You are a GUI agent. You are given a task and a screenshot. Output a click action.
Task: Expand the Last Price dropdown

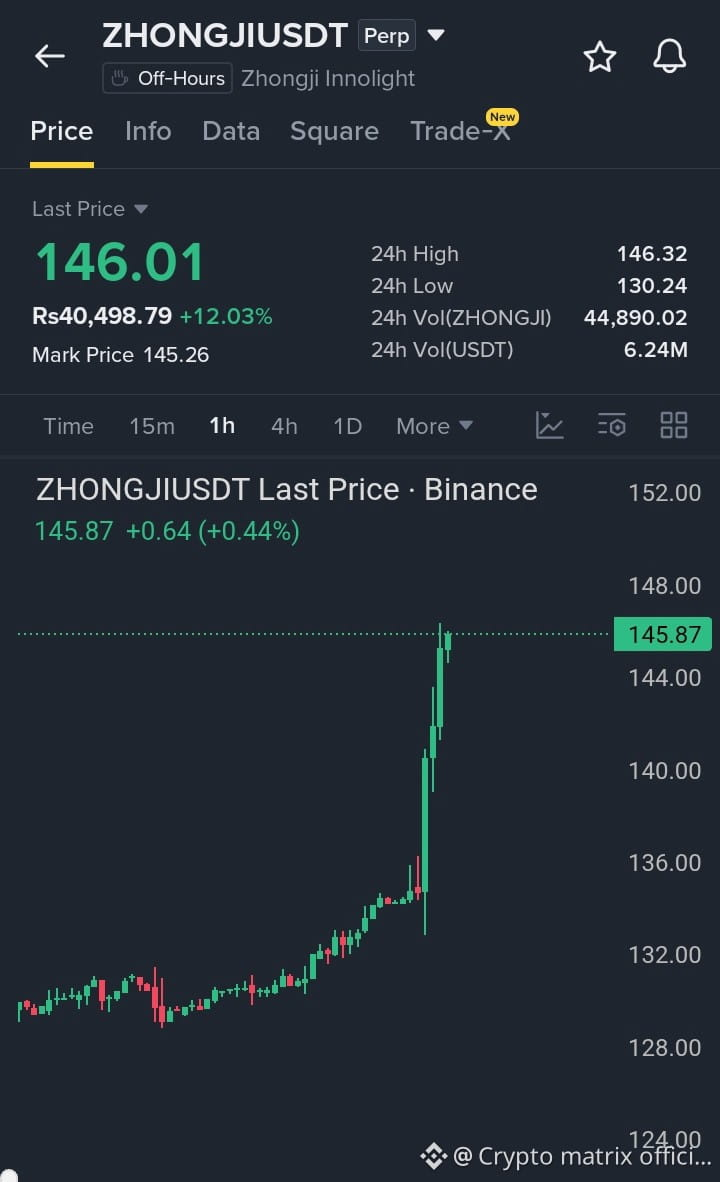(90, 209)
